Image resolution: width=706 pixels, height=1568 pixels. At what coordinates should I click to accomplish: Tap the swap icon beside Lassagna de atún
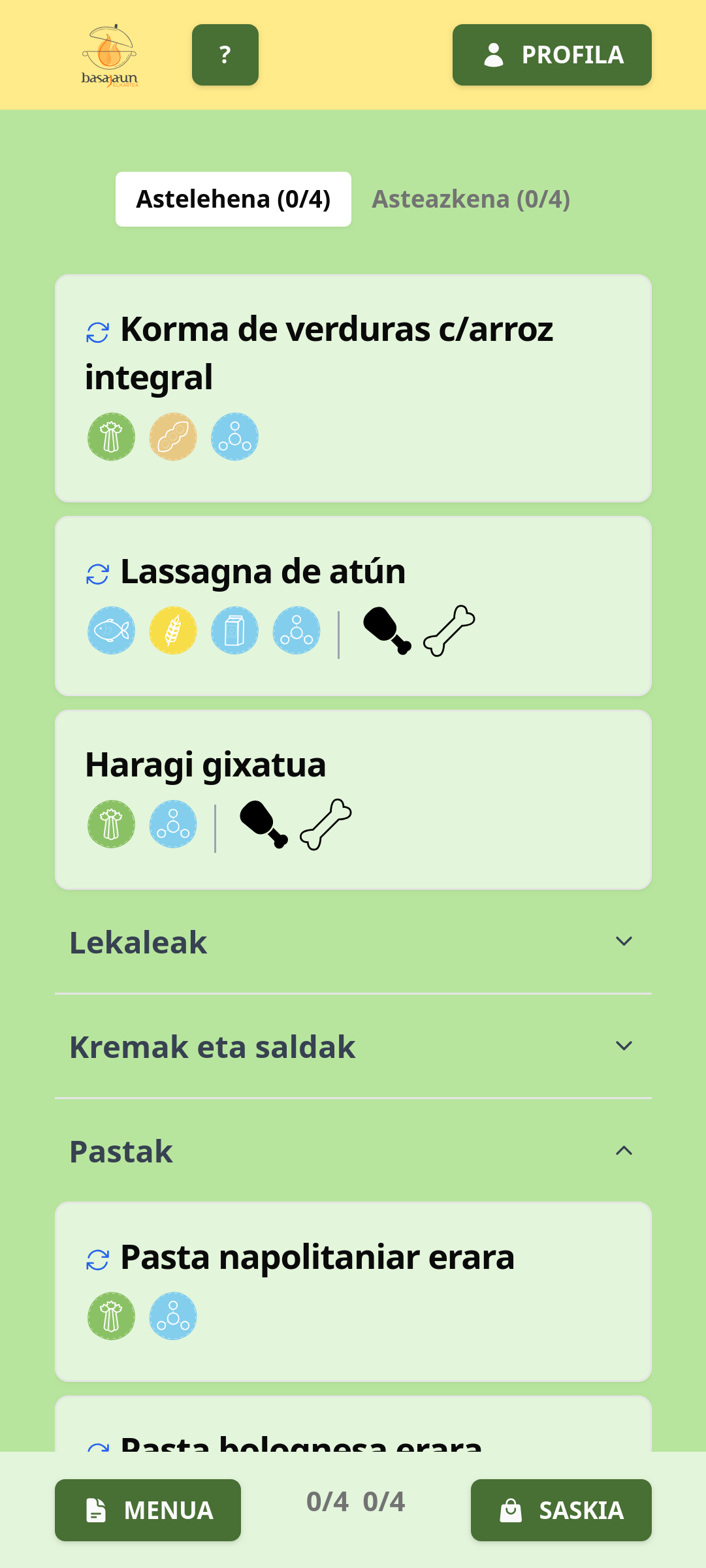click(98, 575)
